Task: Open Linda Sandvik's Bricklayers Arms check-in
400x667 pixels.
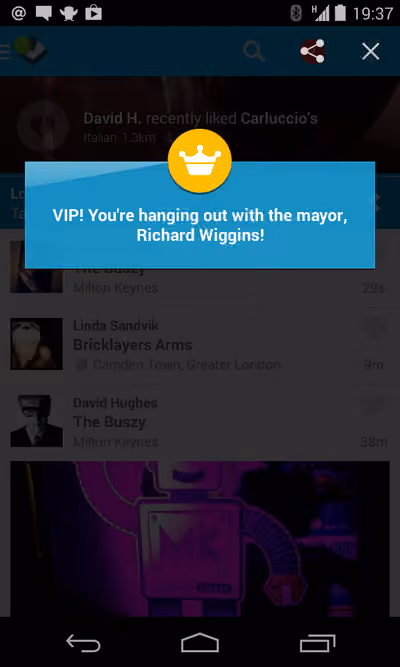Action: coord(200,345)
